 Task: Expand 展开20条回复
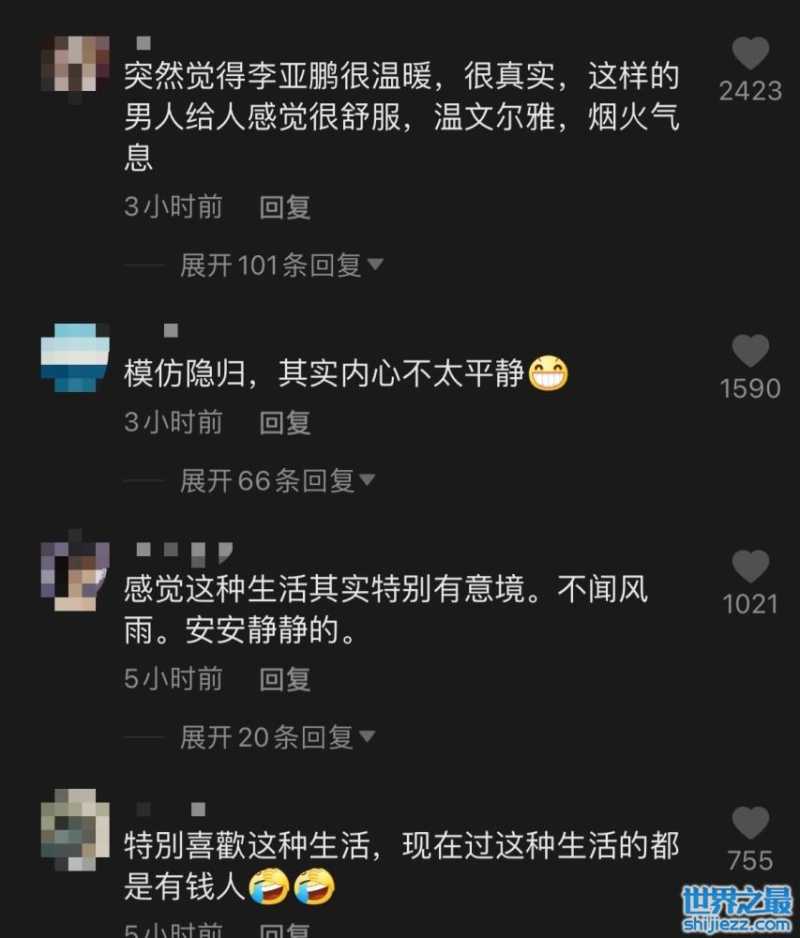pos(277,738)
